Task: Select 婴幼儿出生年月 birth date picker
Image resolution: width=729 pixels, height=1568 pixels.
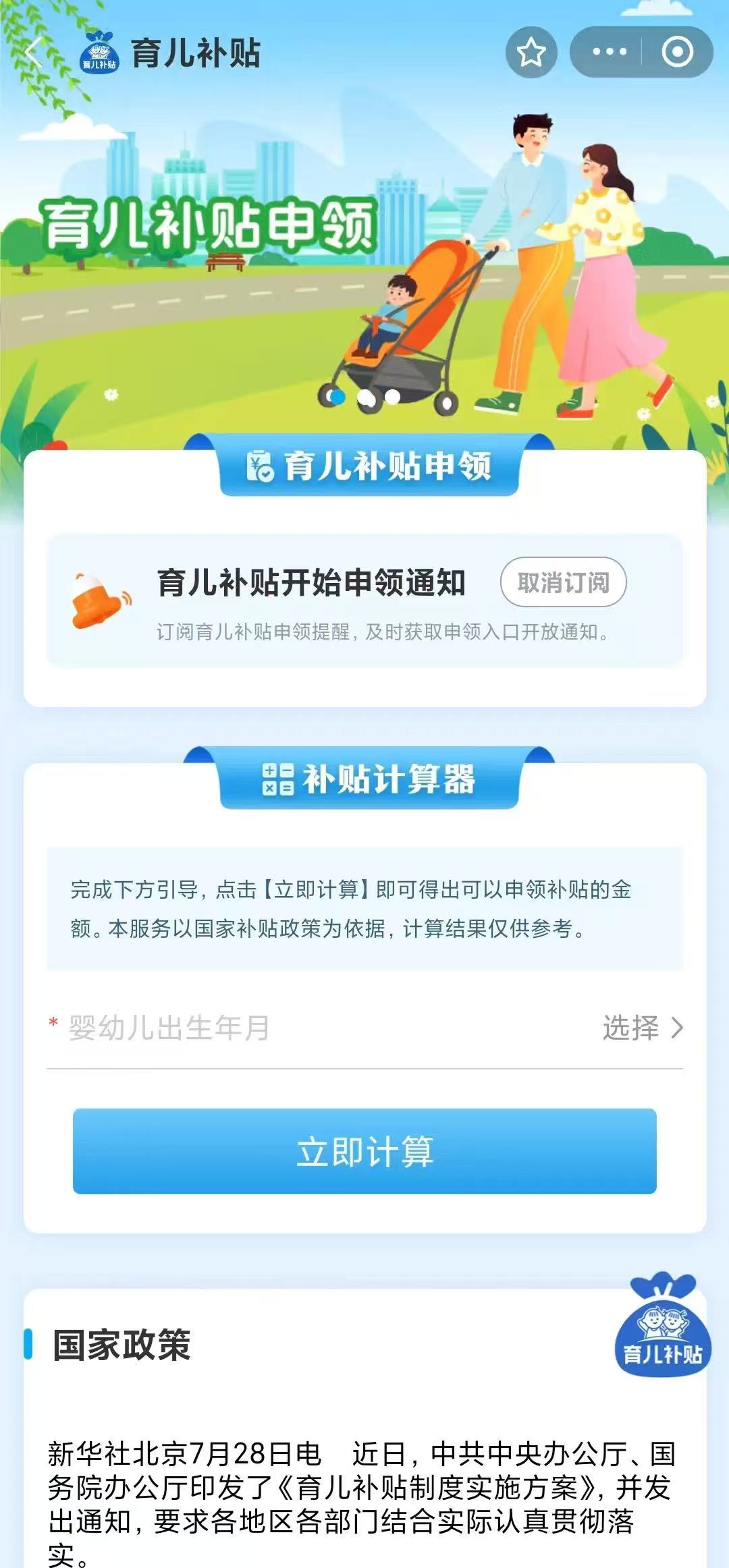Action: click(x=364, y=1028)
